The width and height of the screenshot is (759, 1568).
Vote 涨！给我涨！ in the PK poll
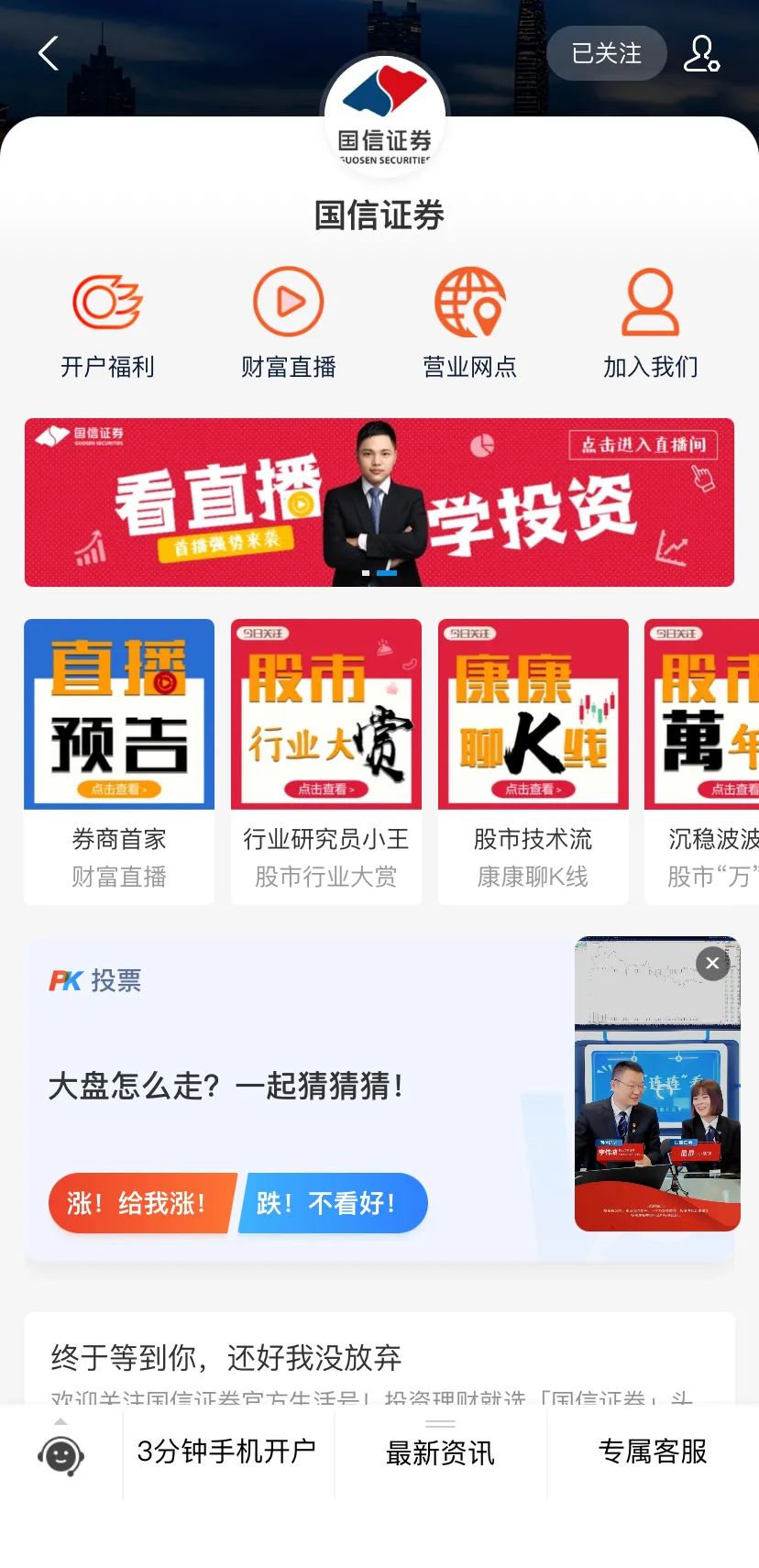[137, 1204]
